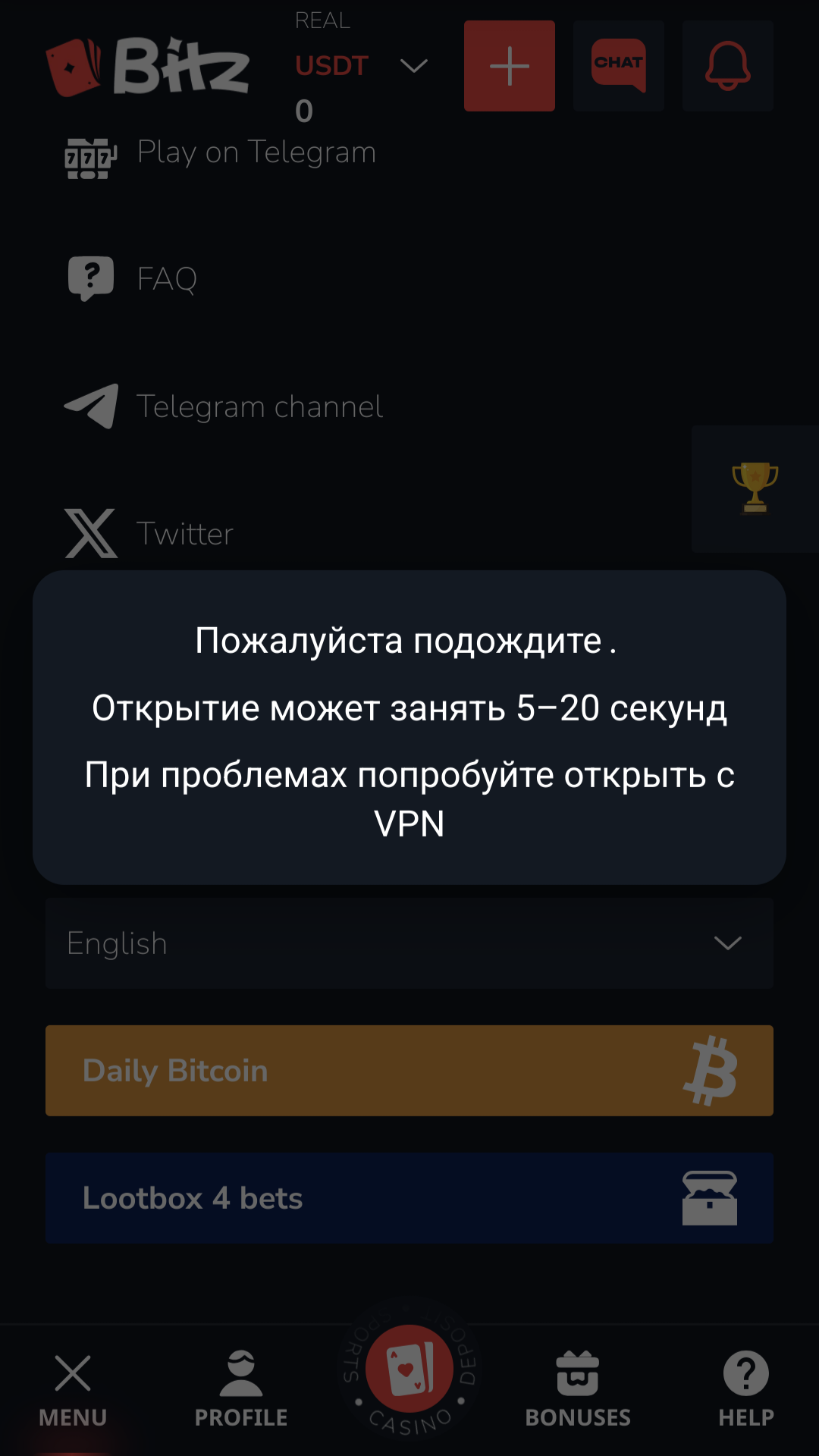Open the chat icon

click(x=618, y=66)
